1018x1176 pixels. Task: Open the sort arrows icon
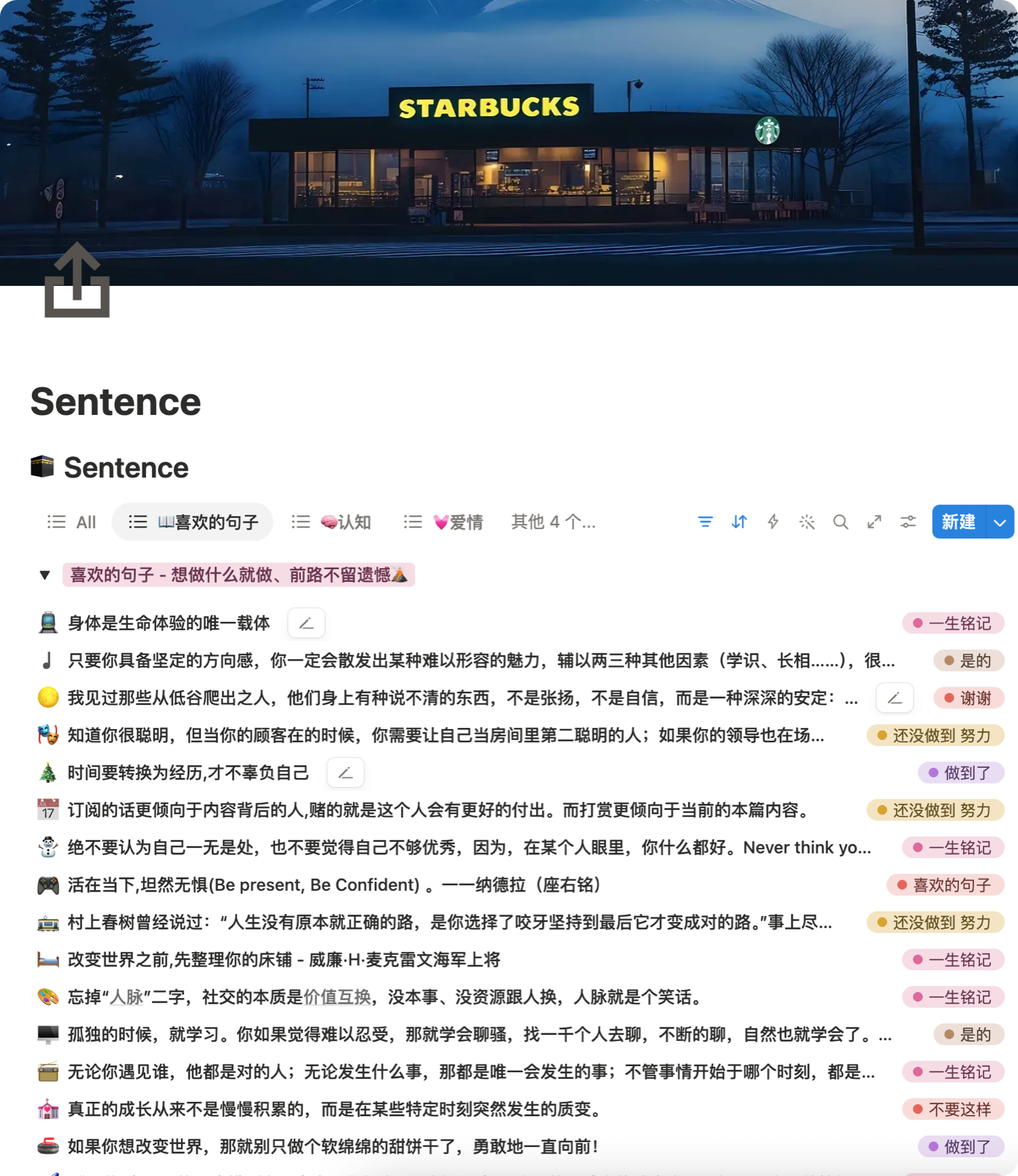[739, 522]
